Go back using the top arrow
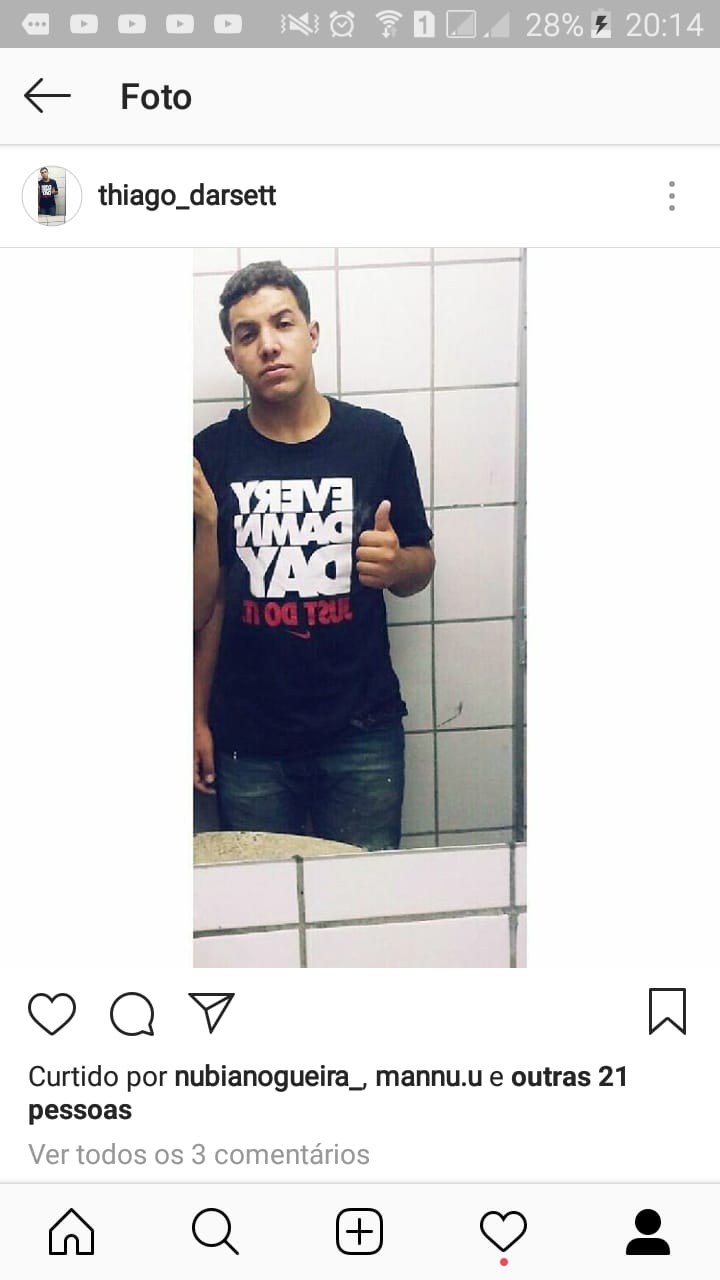Screen dimensions: 720x1280 (x=47, y=96)
